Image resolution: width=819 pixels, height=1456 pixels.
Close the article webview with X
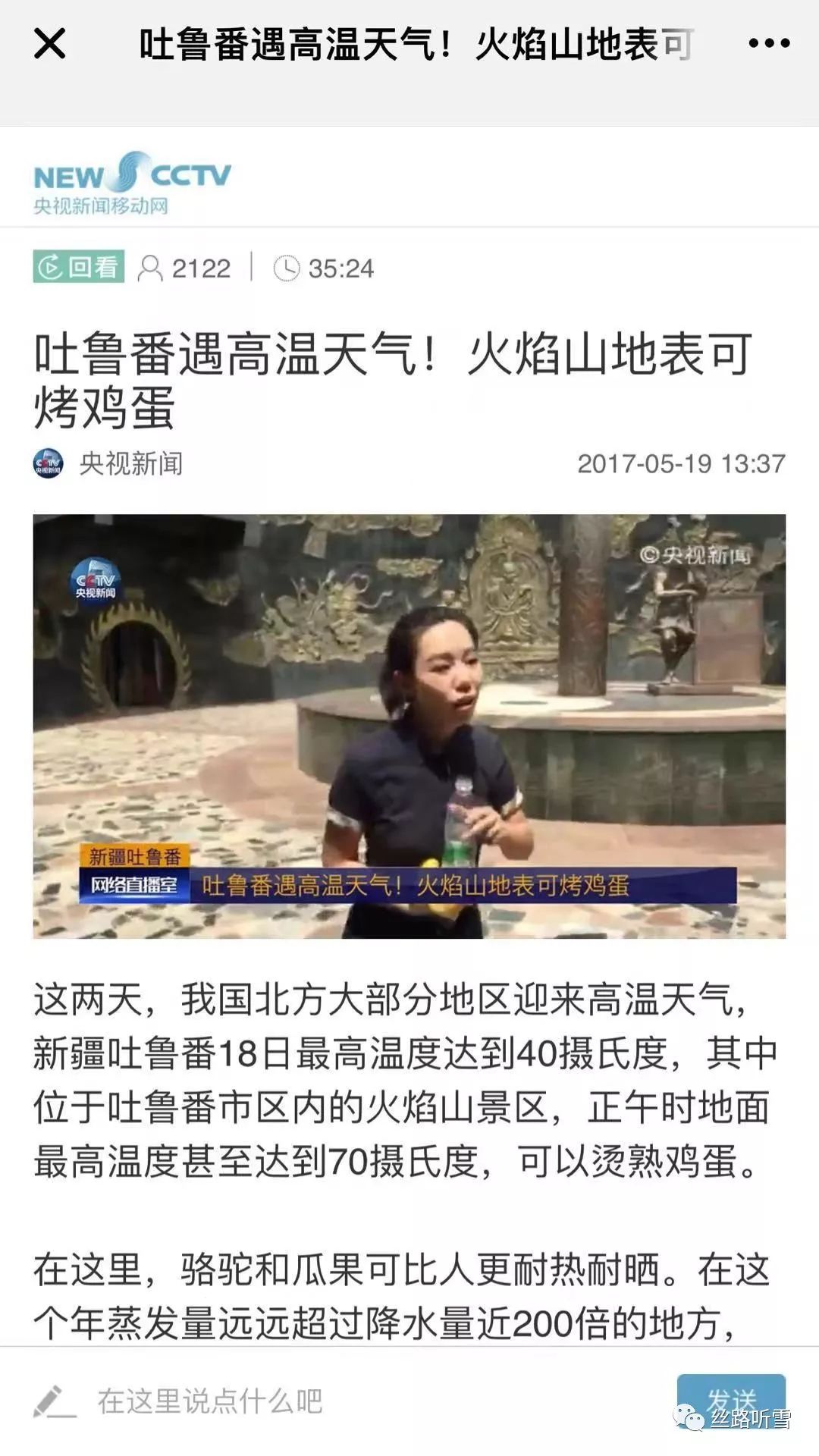pyautogui.click(x=50, y=44)
